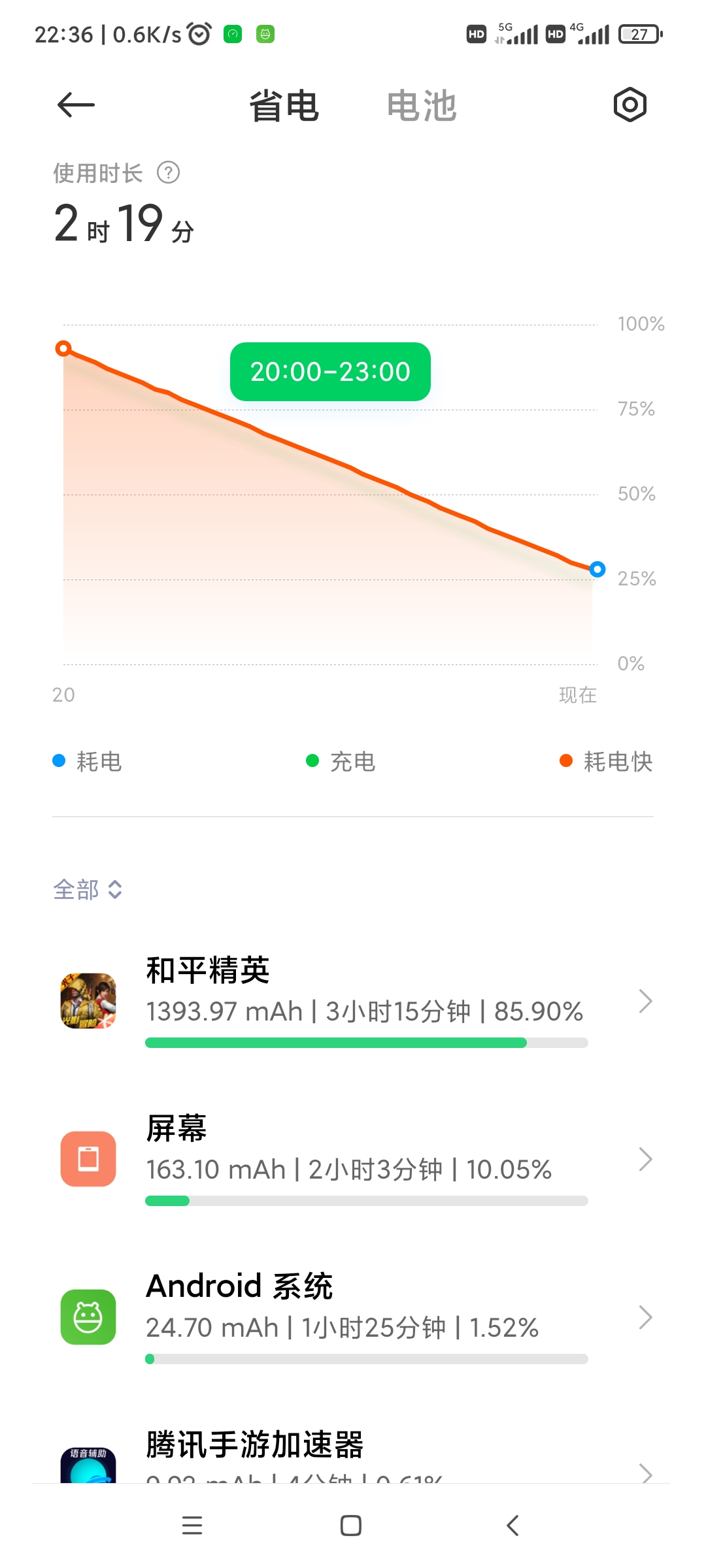The height and width of the screenshot is (1568, 706).
Task: Open 和平精英 power usage details
Action: [x=353, y=1001]
